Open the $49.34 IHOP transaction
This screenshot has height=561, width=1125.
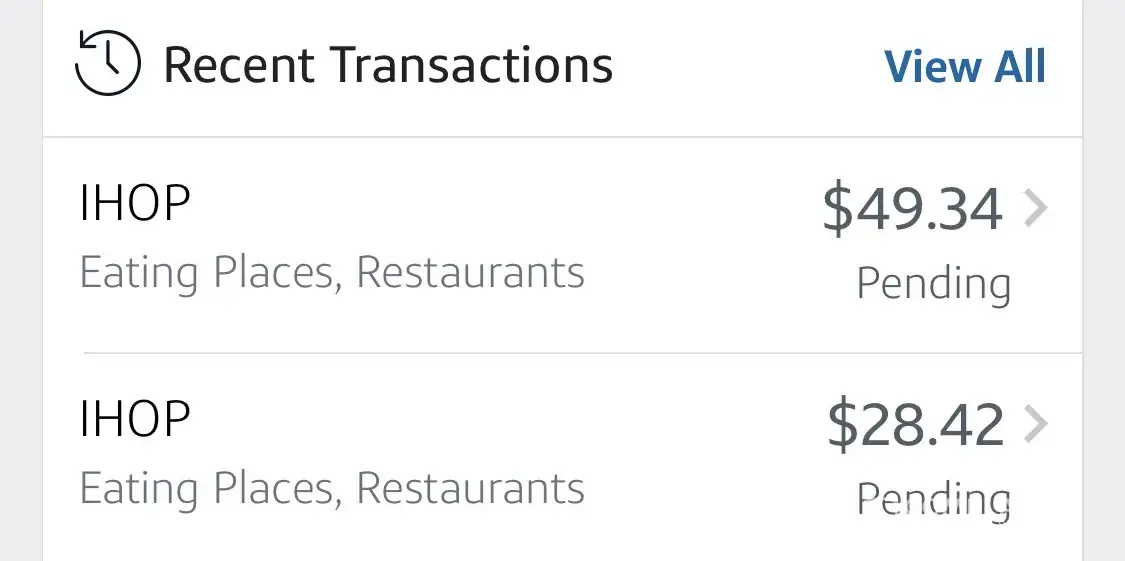pos(560,243)
